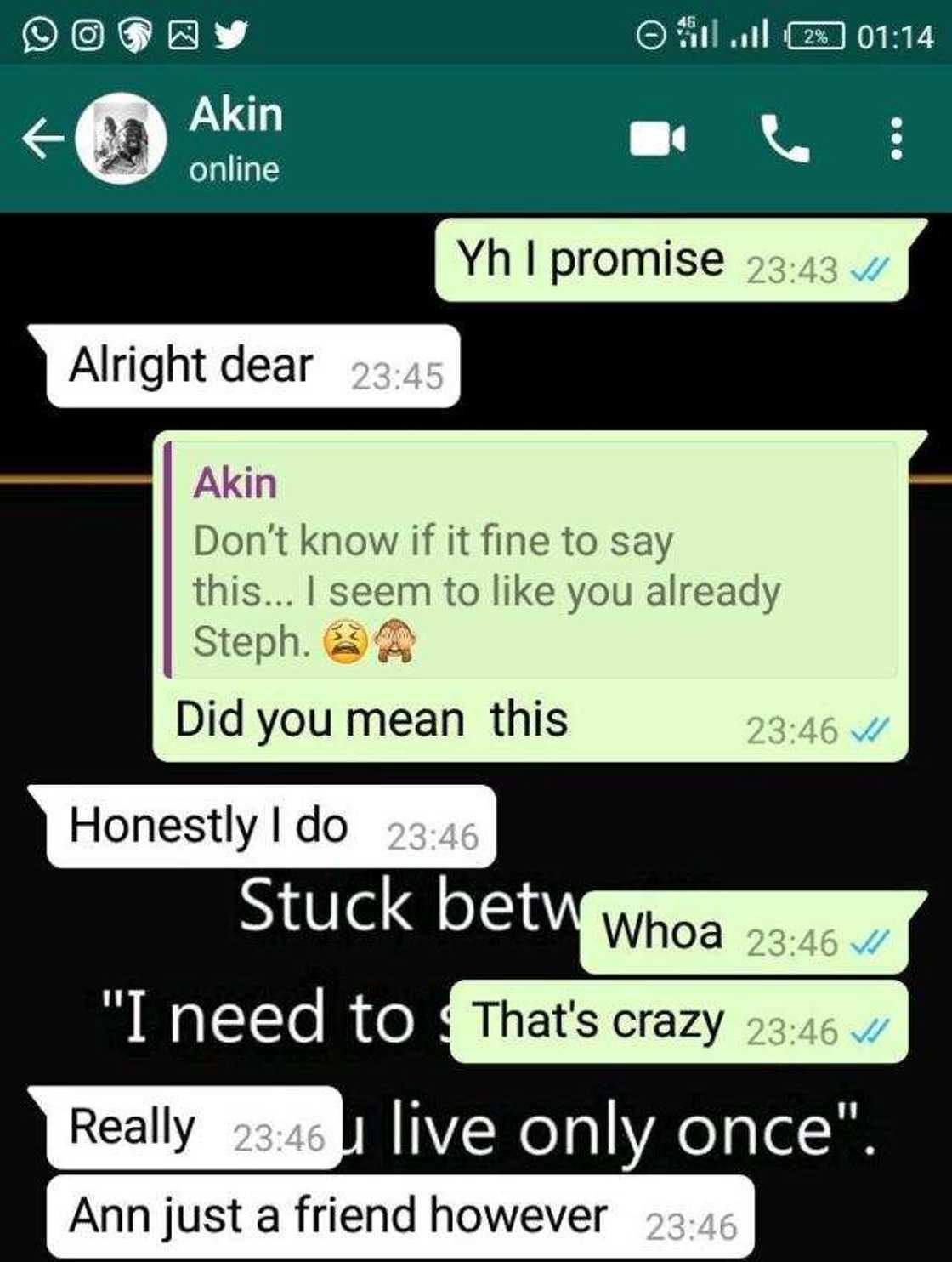This screenshot has width=952, height=1262.
Task: Open the chat overflow menu
Action: coord(895,139)
